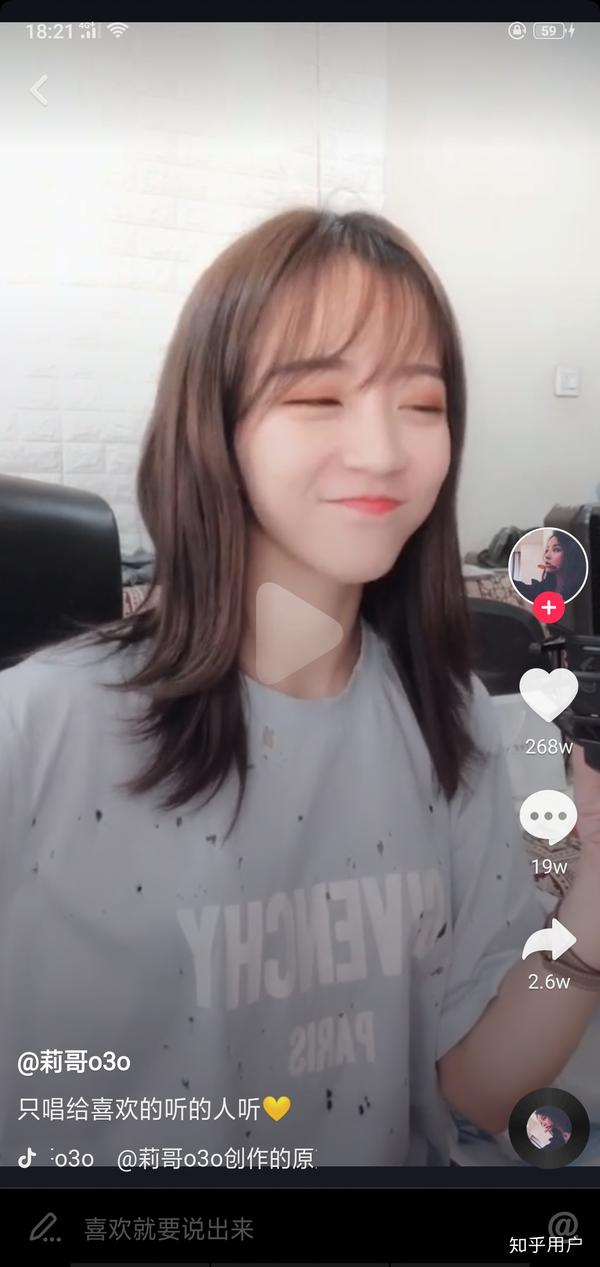Open the creator's profile avatar

click(x=548, y=566)
